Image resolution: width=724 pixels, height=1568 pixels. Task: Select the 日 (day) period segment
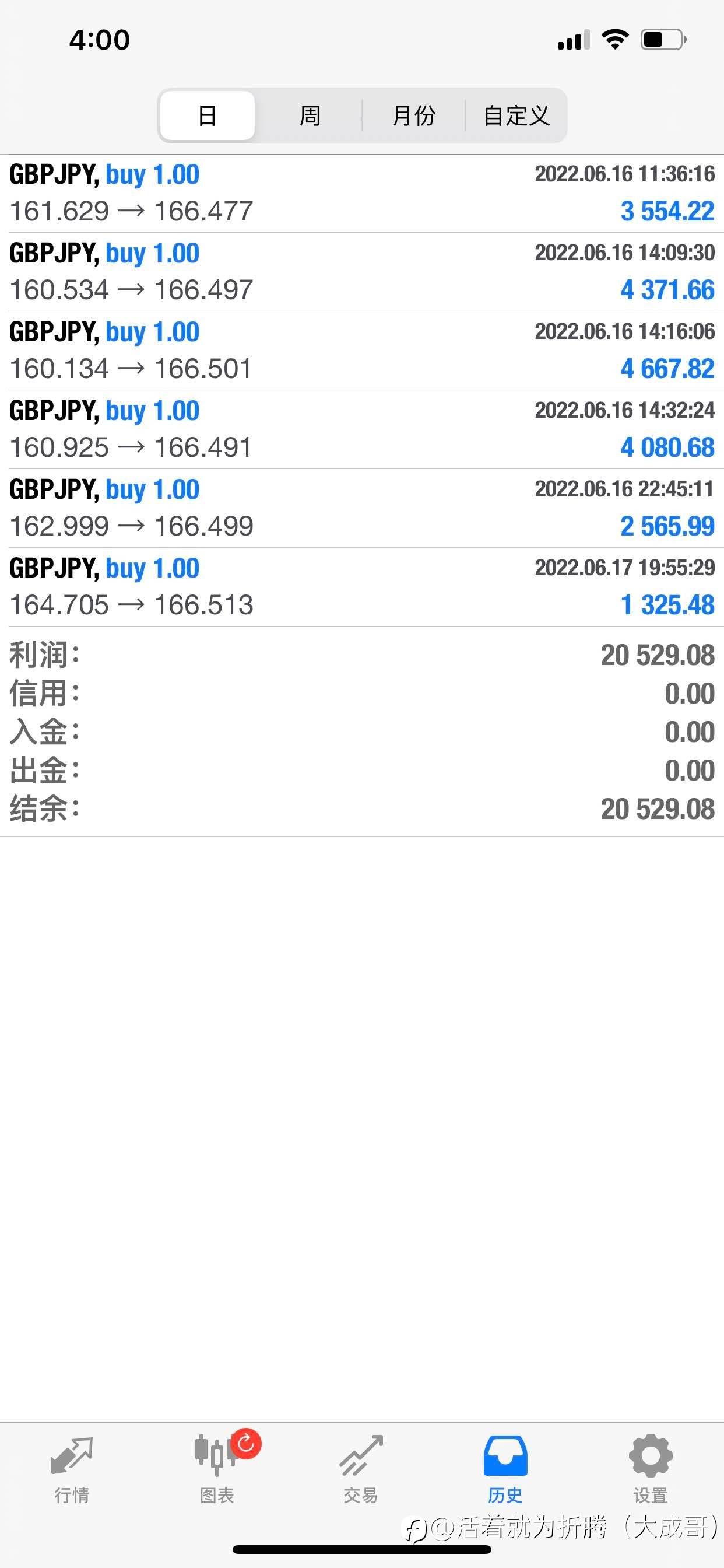(208, 116)
